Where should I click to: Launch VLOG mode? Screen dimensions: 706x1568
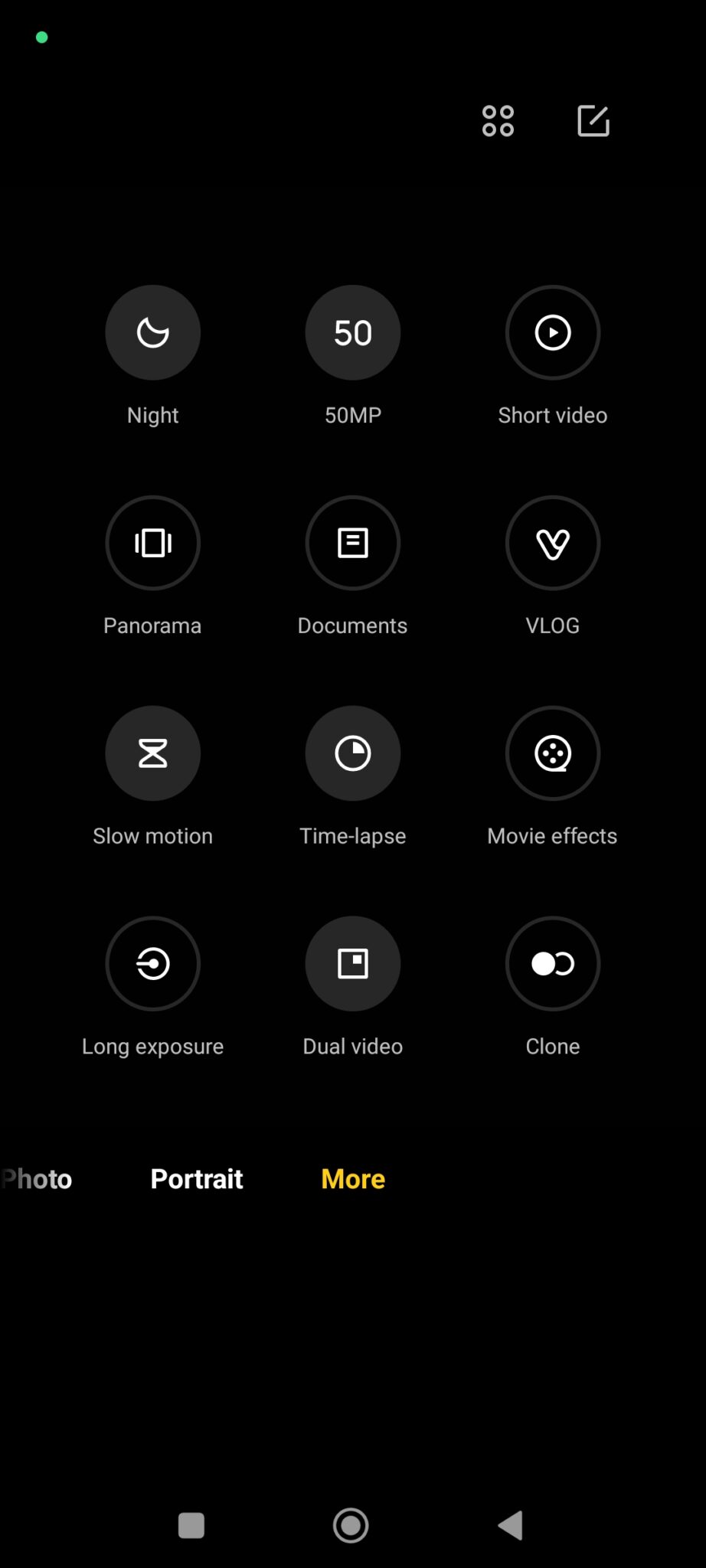553,543
